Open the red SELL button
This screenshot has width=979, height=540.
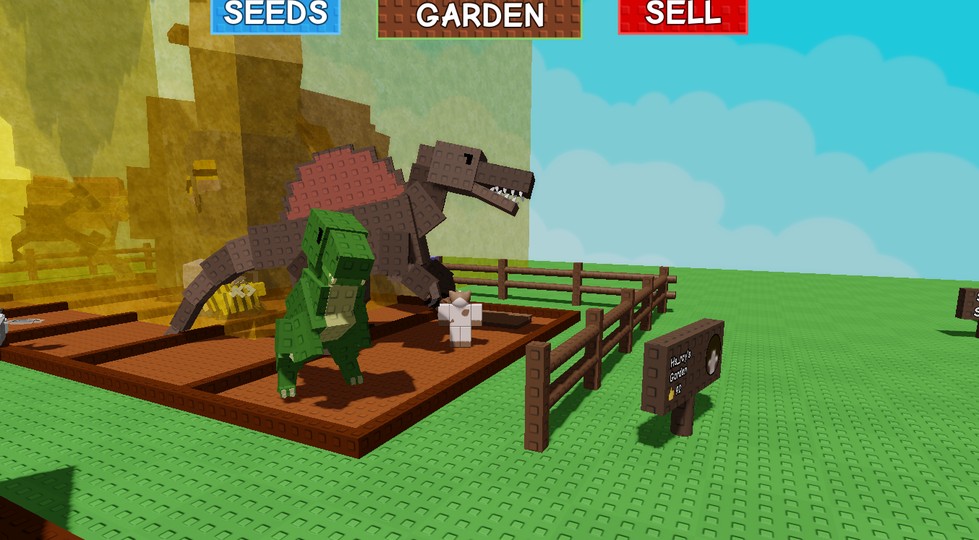point(683,15)
